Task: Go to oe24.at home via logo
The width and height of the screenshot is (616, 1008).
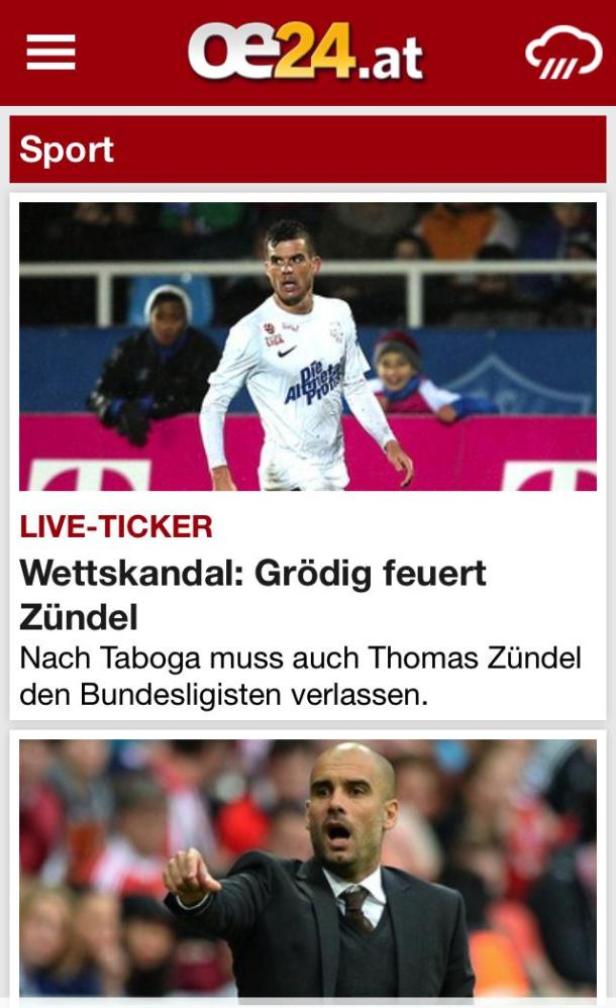Action: point(305,52)
